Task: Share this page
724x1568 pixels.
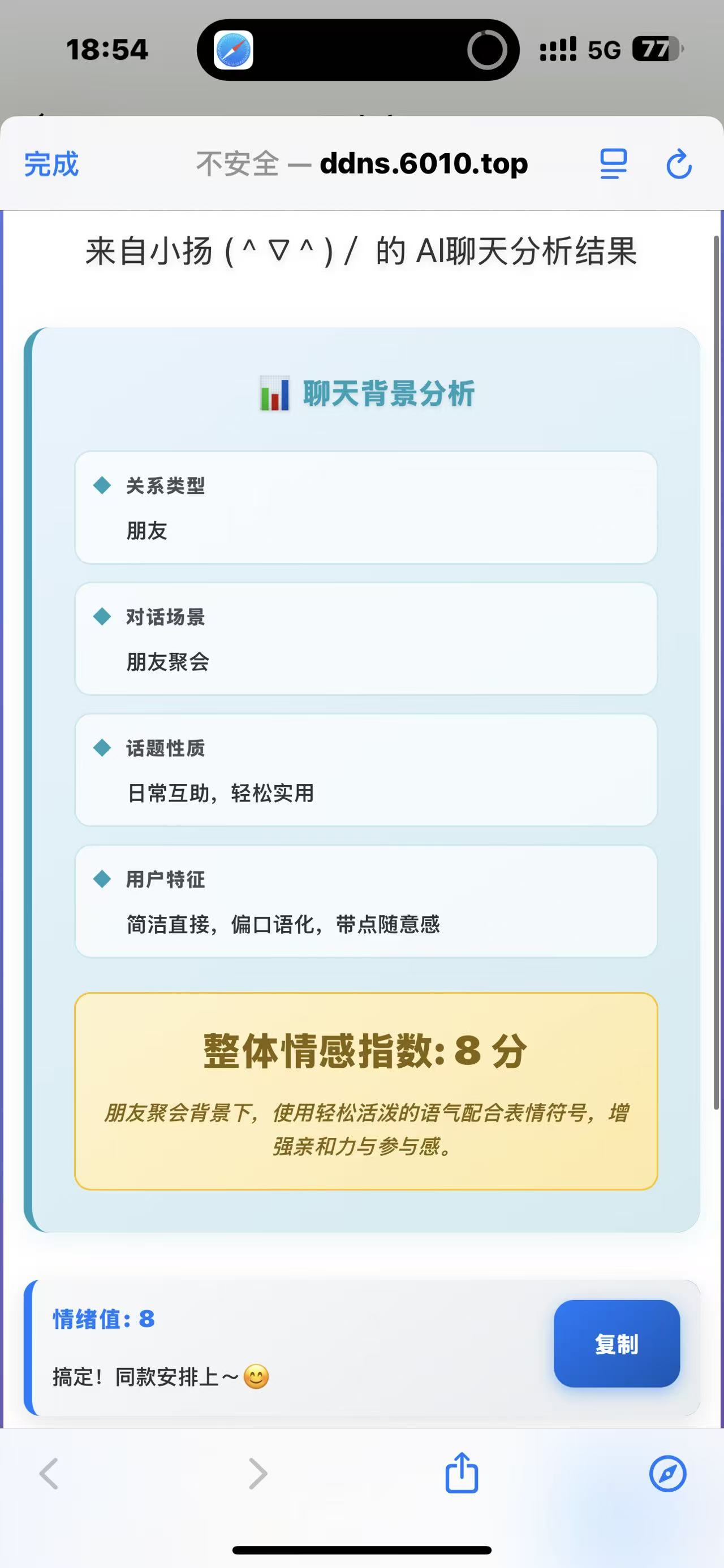Action: pyautogui.click(x=462, y=1473)
